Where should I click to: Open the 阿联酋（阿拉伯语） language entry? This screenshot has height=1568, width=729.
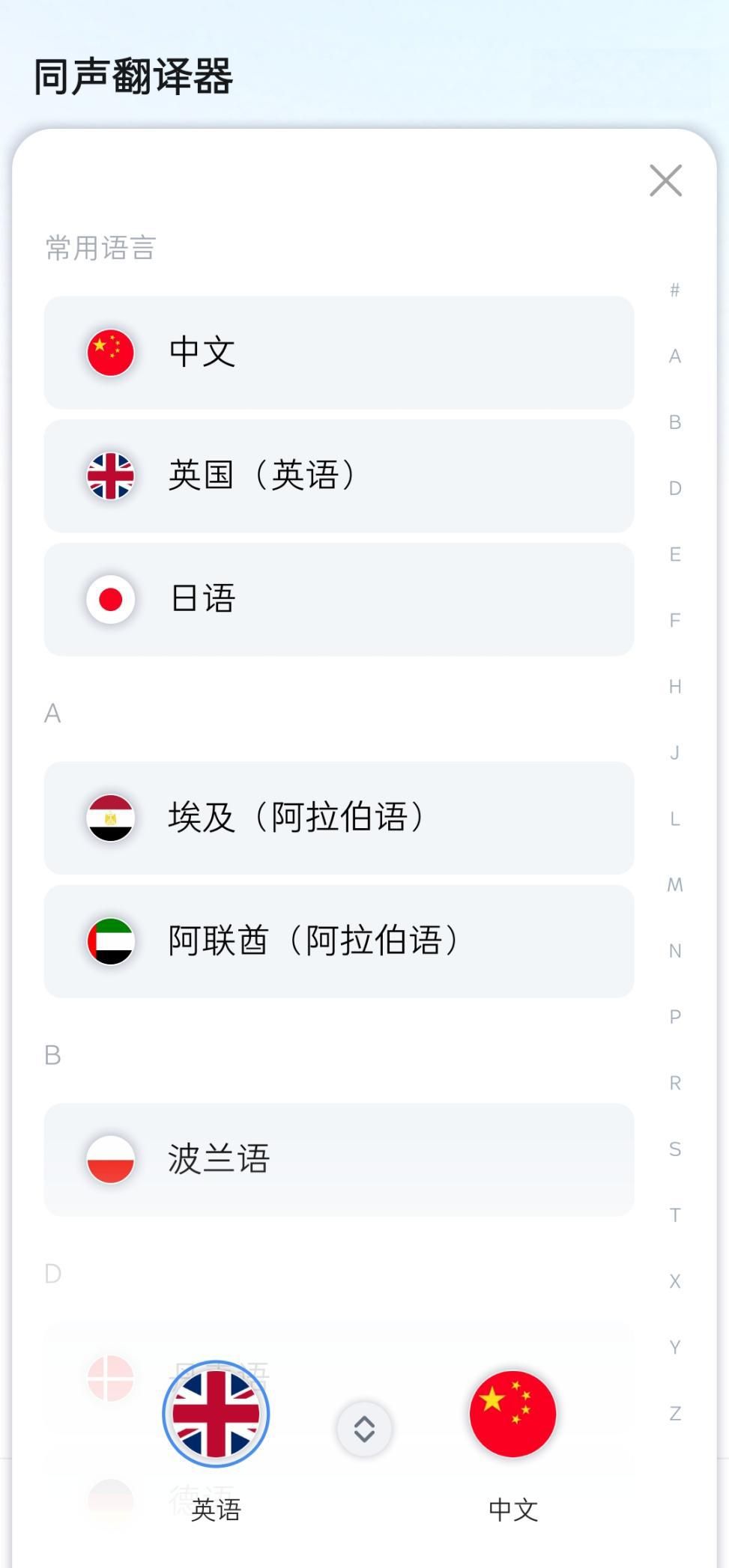pos(339,941)
